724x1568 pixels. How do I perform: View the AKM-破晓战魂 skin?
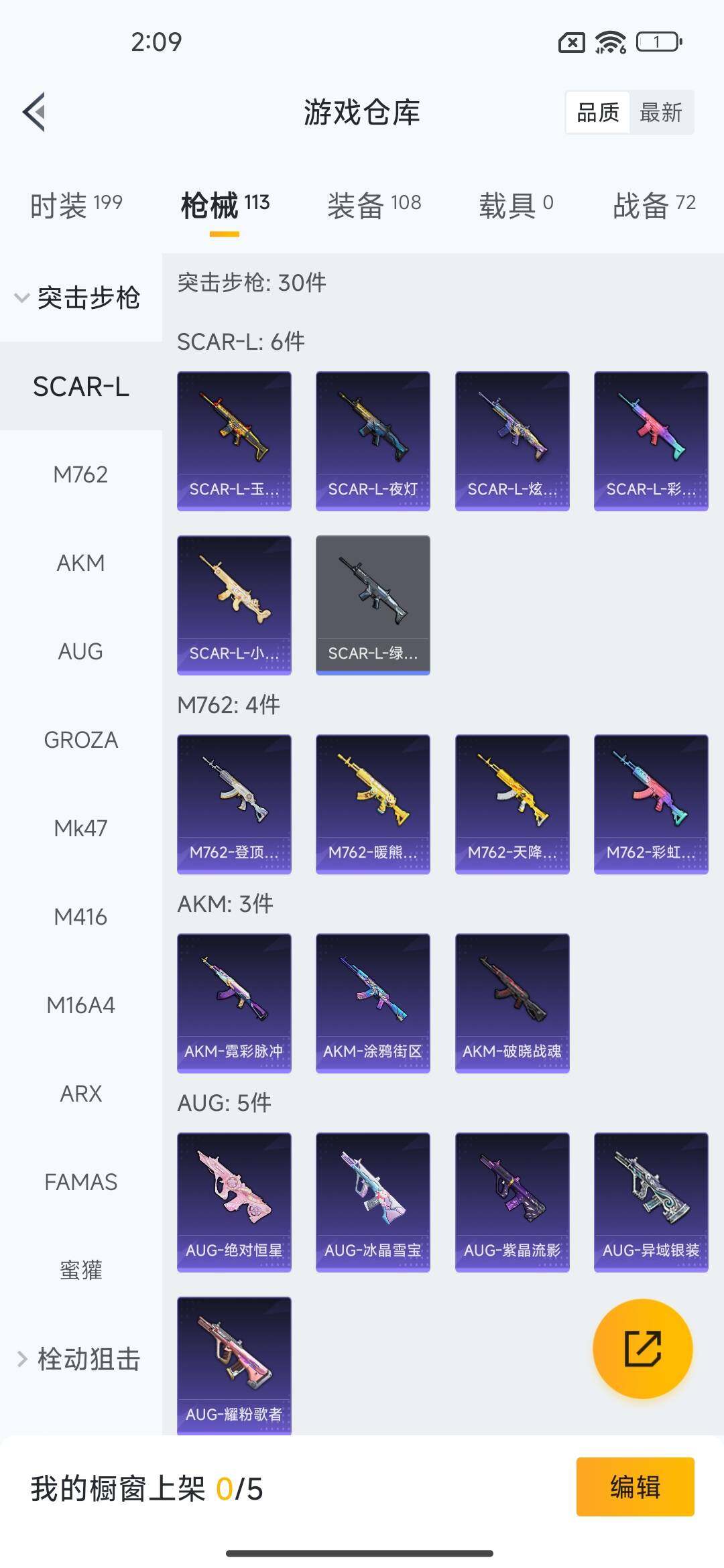pos(512,1002)
